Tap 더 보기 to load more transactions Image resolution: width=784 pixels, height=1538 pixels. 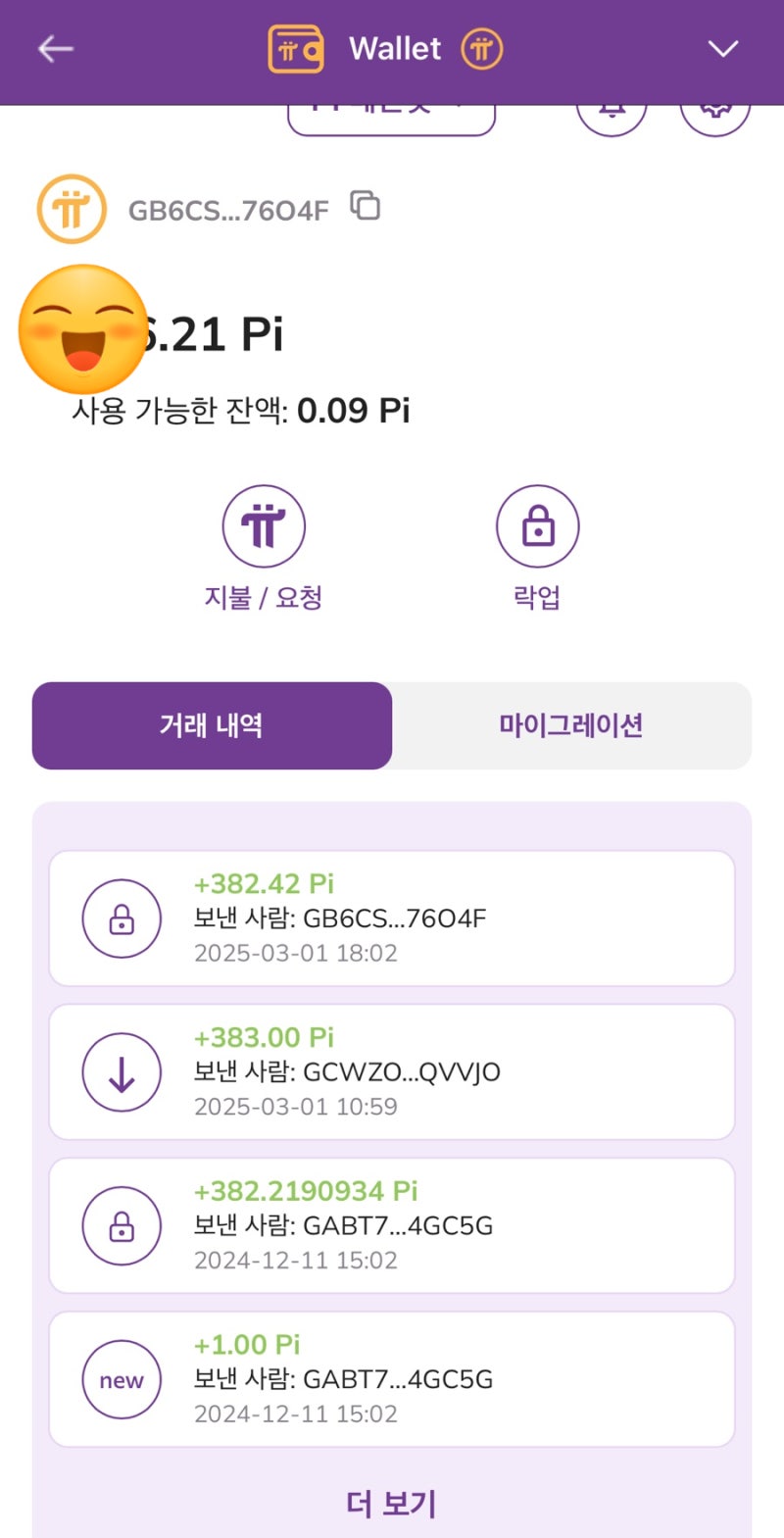(x=391, y=1502)
